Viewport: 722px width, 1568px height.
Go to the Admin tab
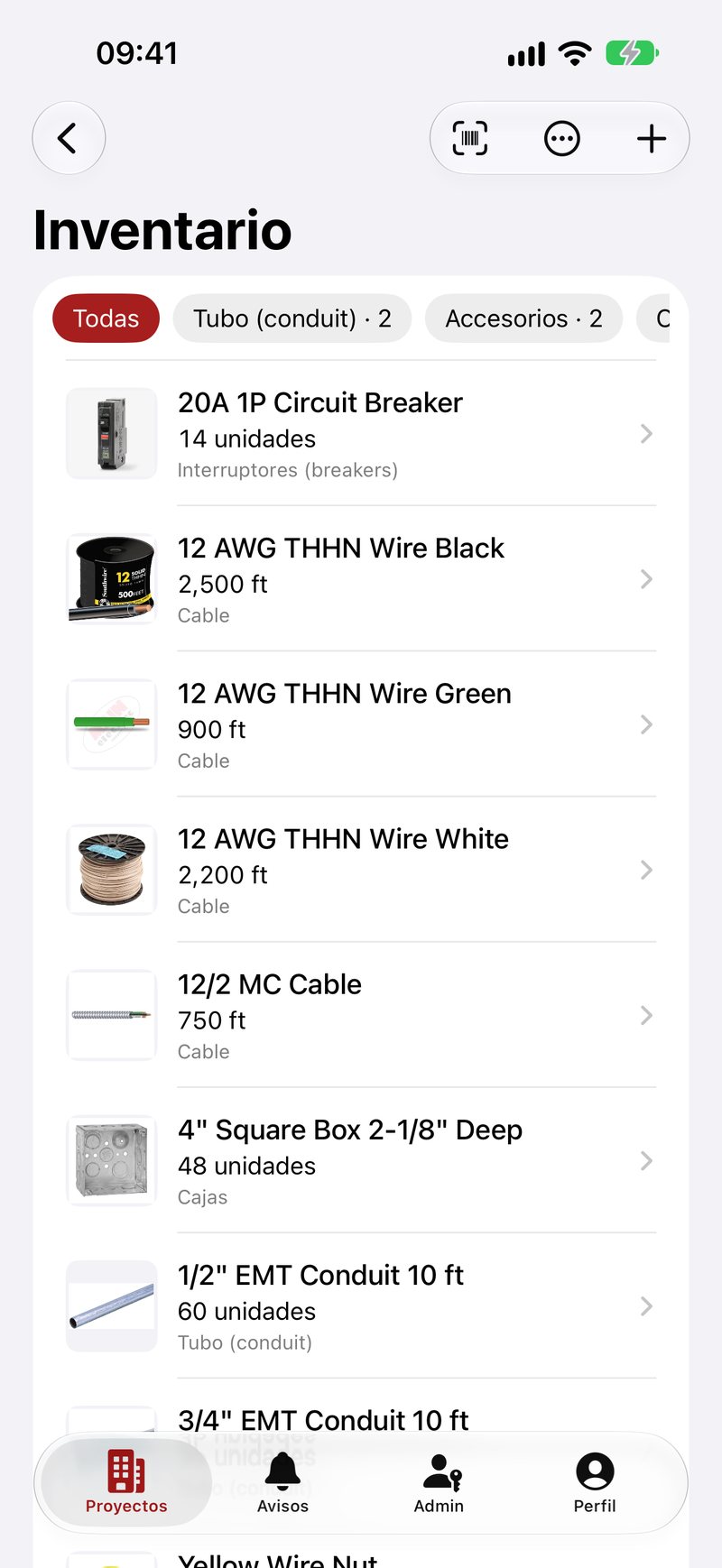click(x=440, y=1481)
